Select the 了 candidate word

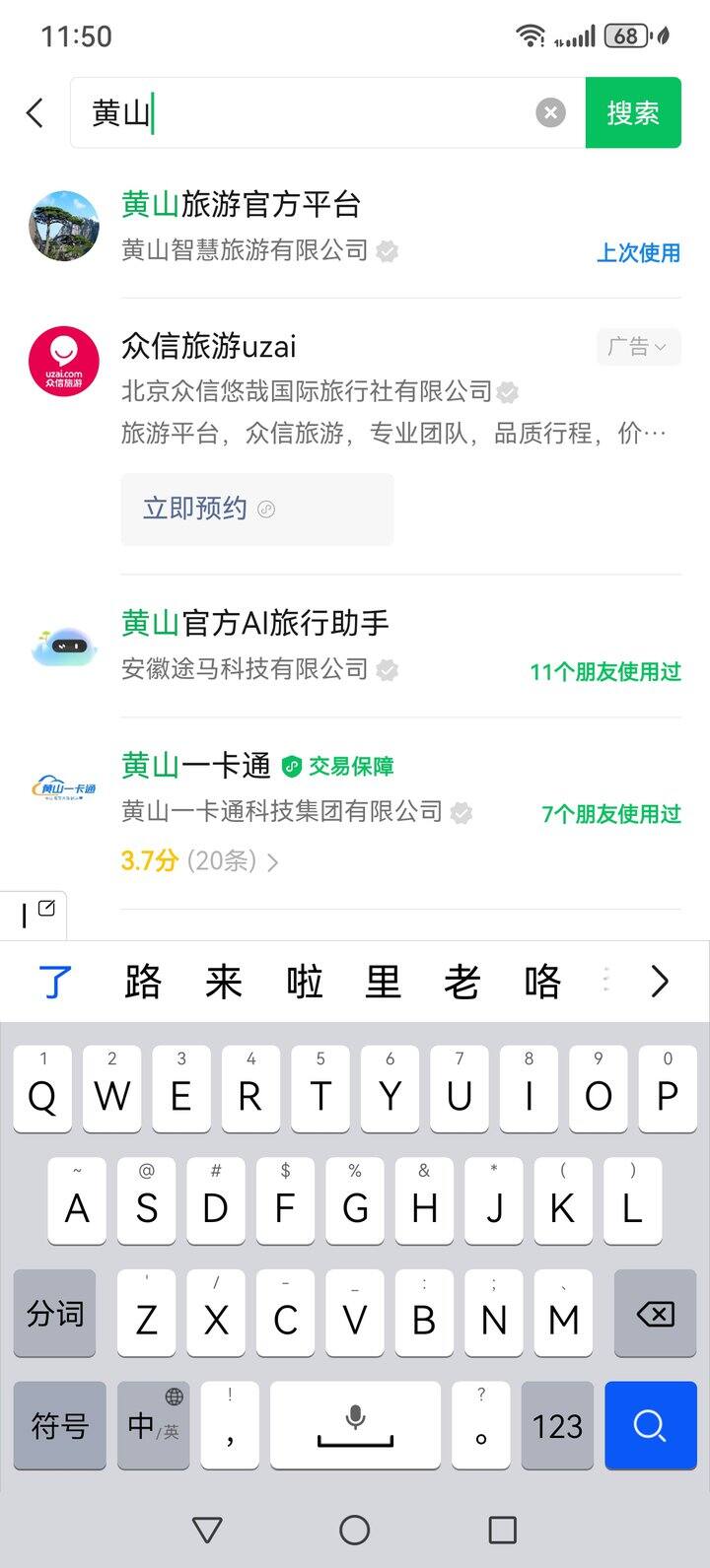[55, 983]
